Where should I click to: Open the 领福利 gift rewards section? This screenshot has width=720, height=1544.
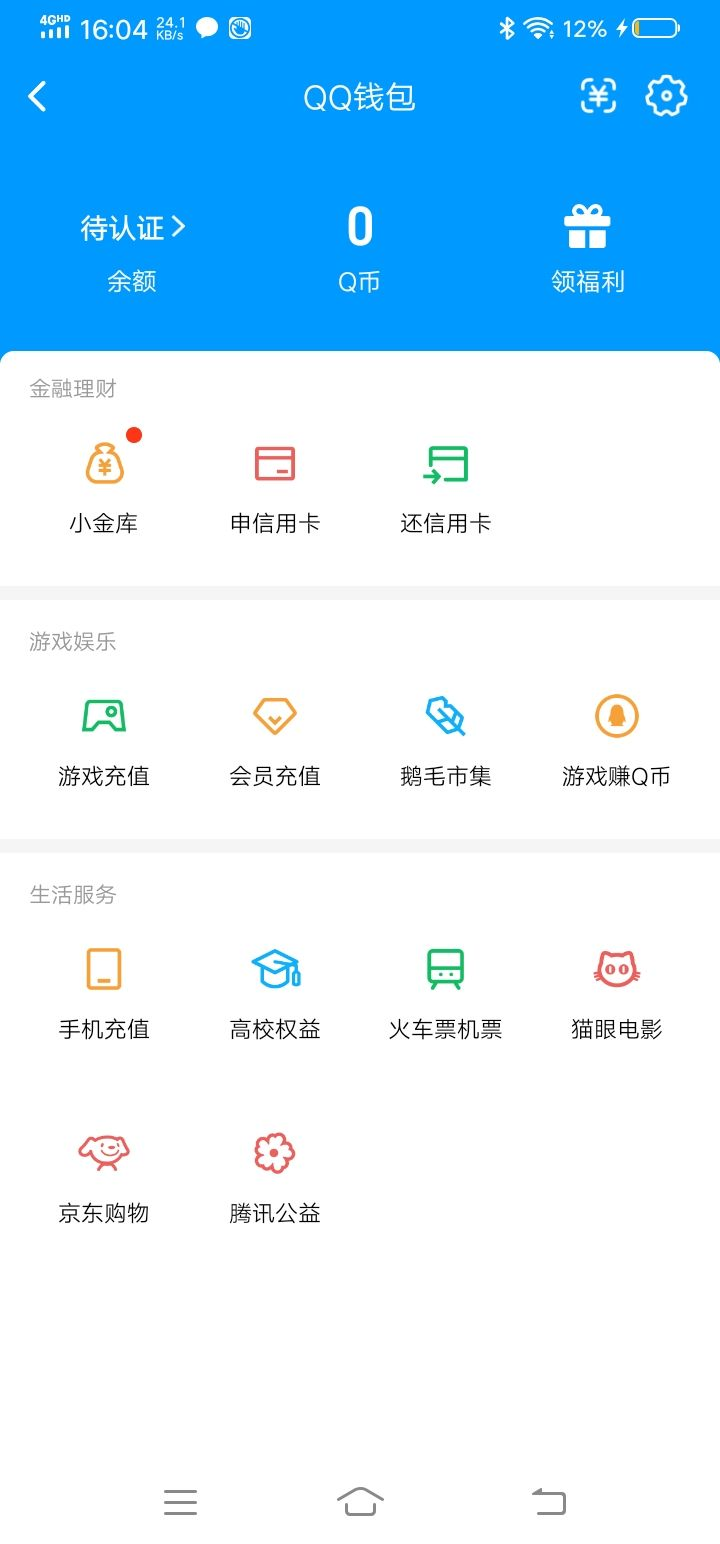588,248
